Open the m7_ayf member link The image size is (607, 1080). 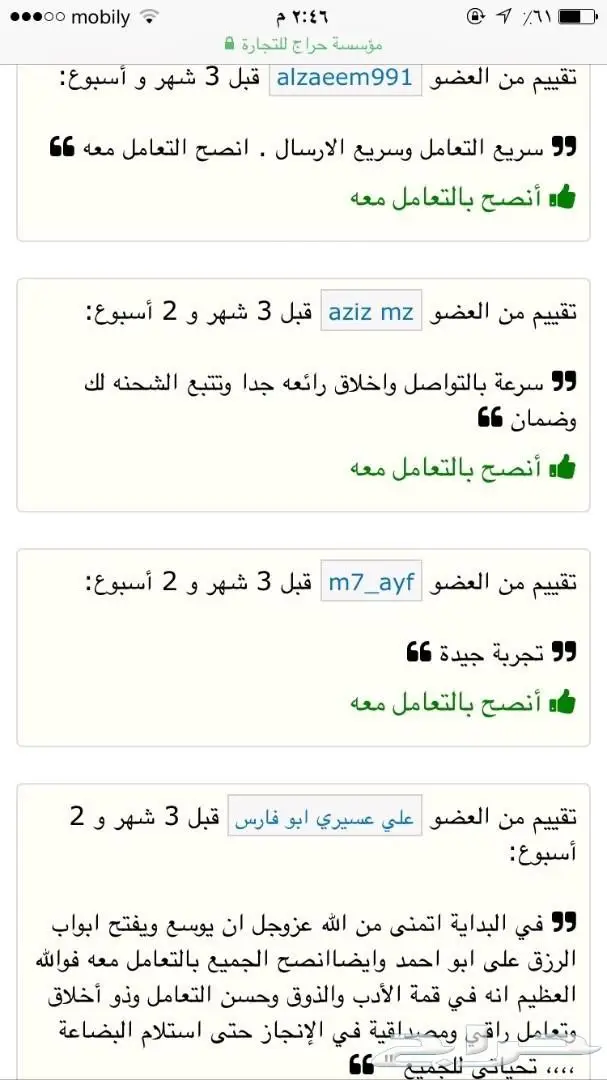(x=370, y=582)
